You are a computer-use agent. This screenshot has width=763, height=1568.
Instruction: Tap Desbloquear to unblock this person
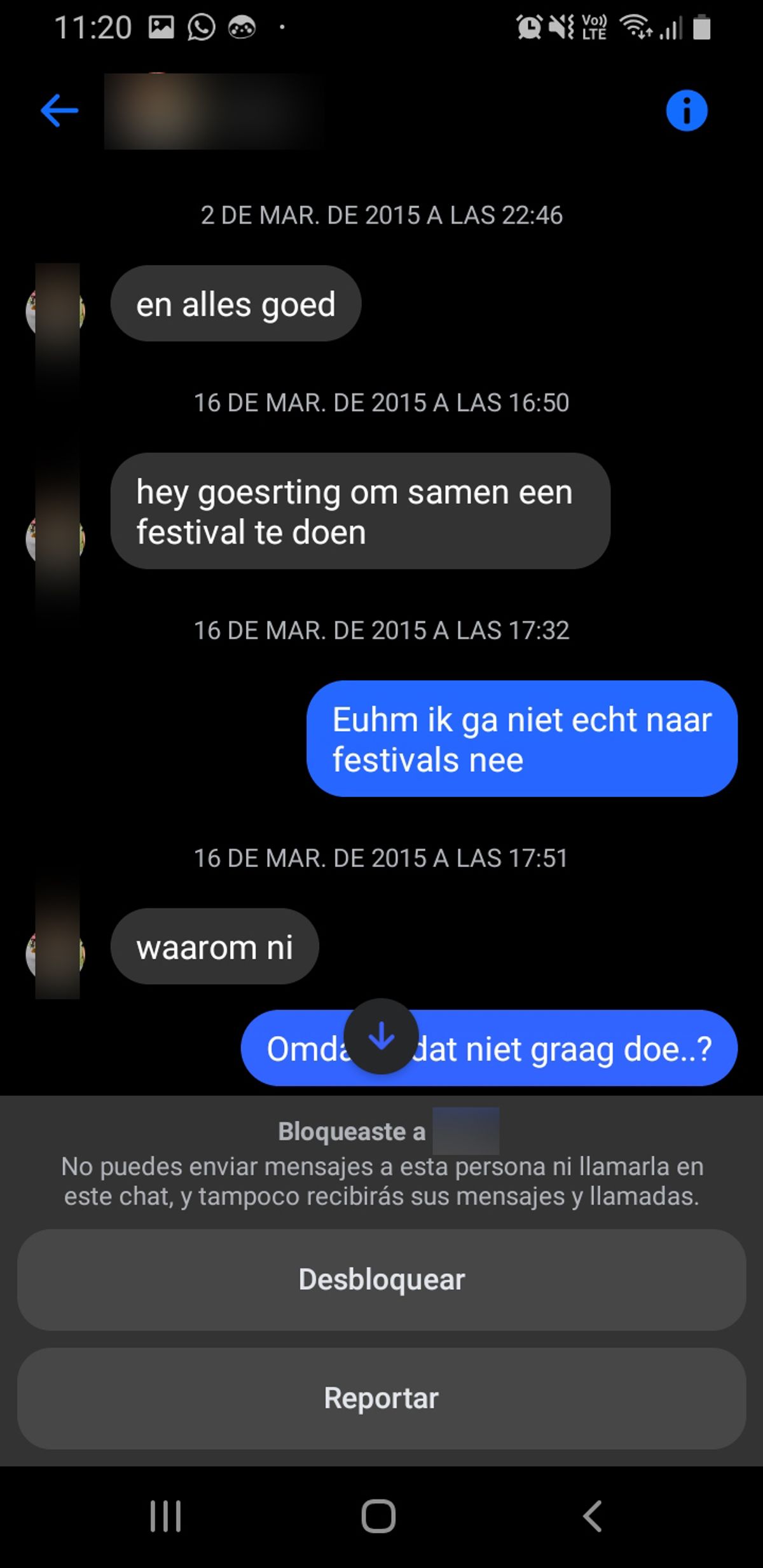pos(381,1279)
